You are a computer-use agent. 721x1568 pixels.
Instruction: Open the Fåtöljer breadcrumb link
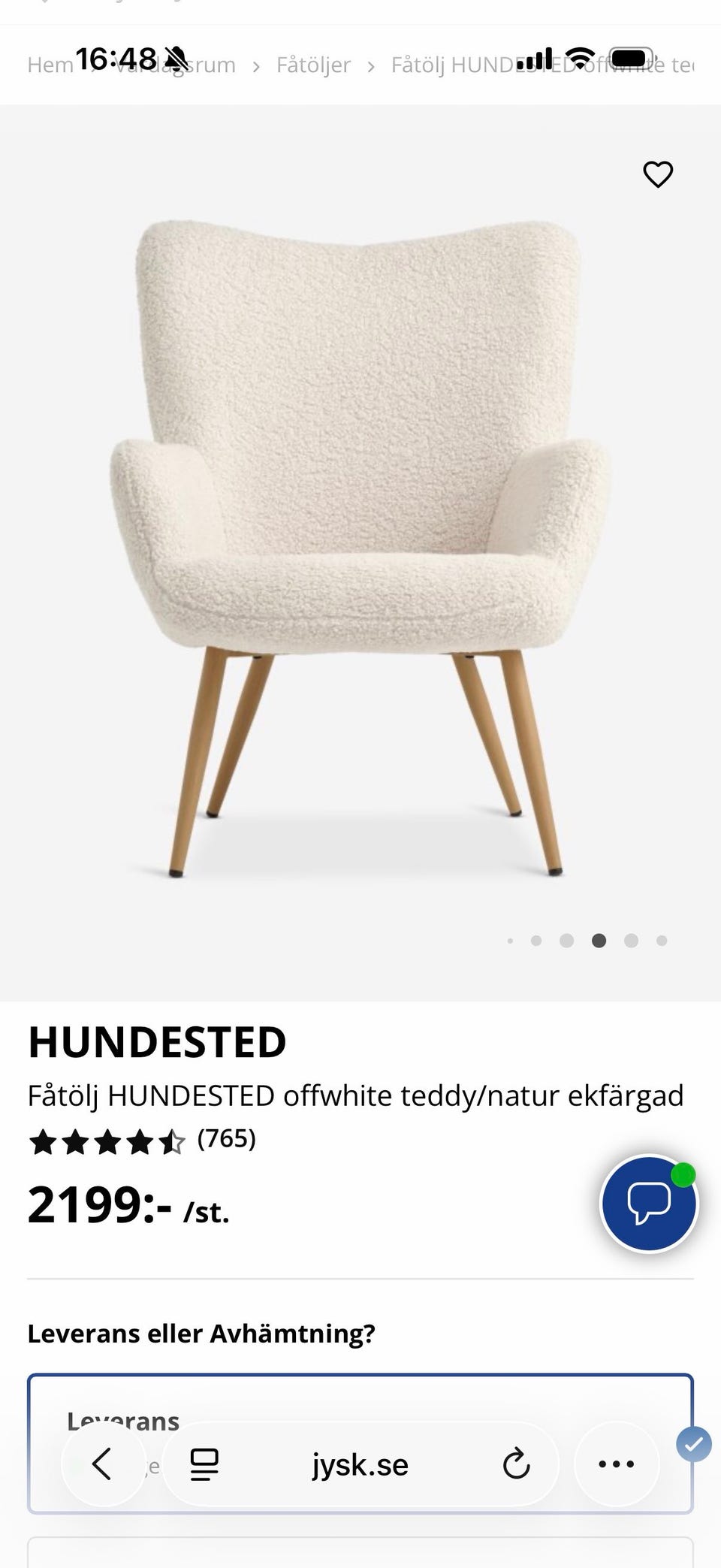coord(313,65)
